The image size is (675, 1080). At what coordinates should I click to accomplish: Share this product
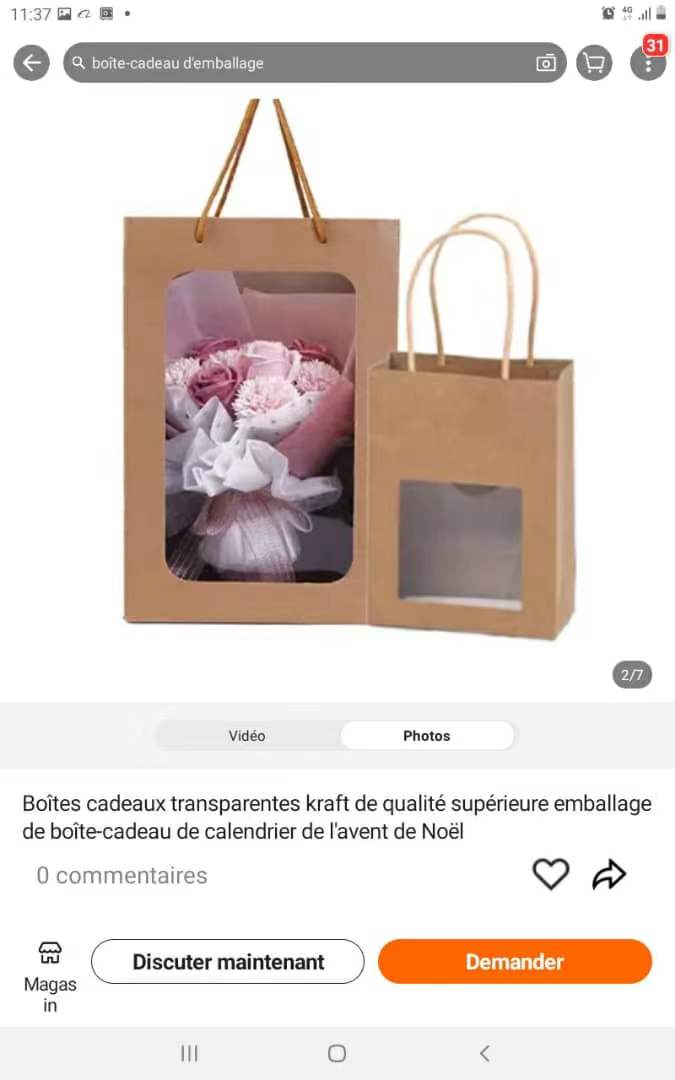point(608,875)
